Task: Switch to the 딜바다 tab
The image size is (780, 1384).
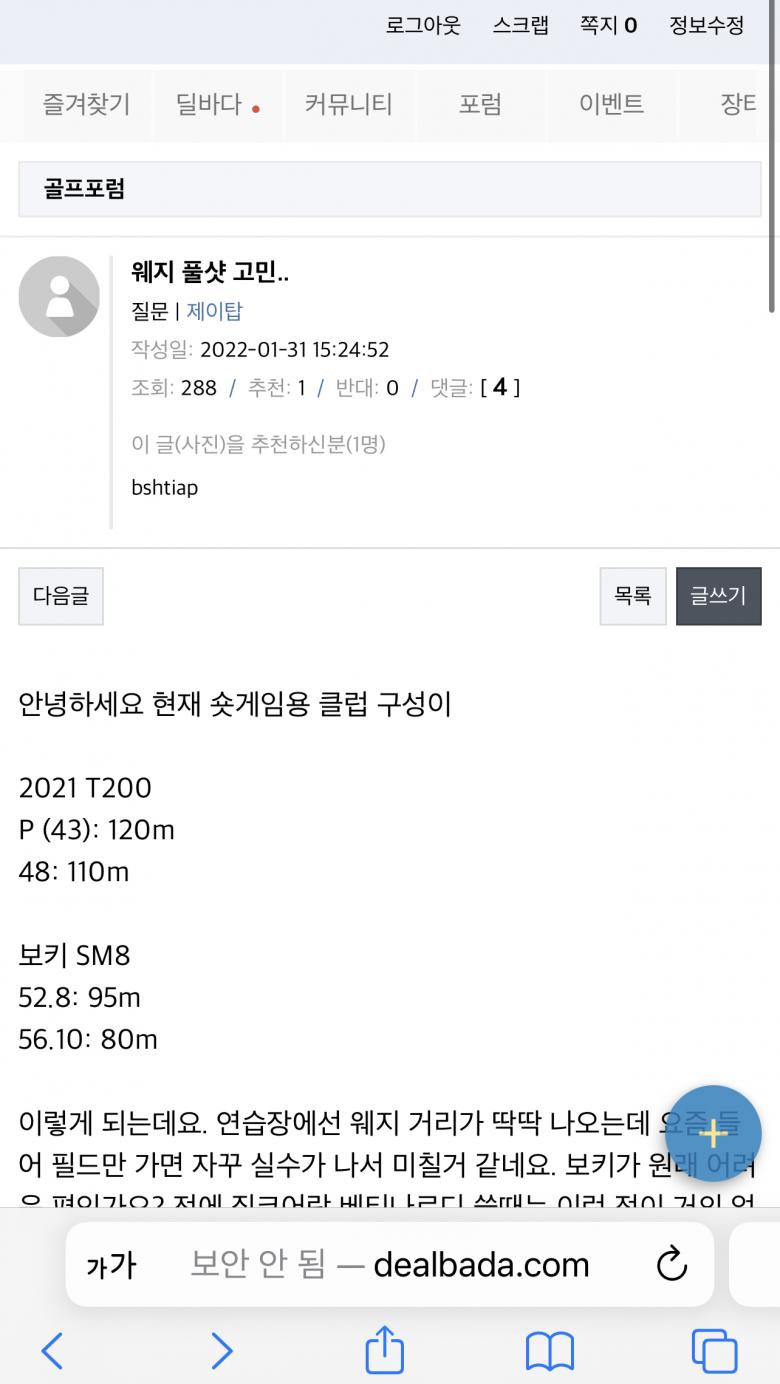Action: click(x=217, y=104)
